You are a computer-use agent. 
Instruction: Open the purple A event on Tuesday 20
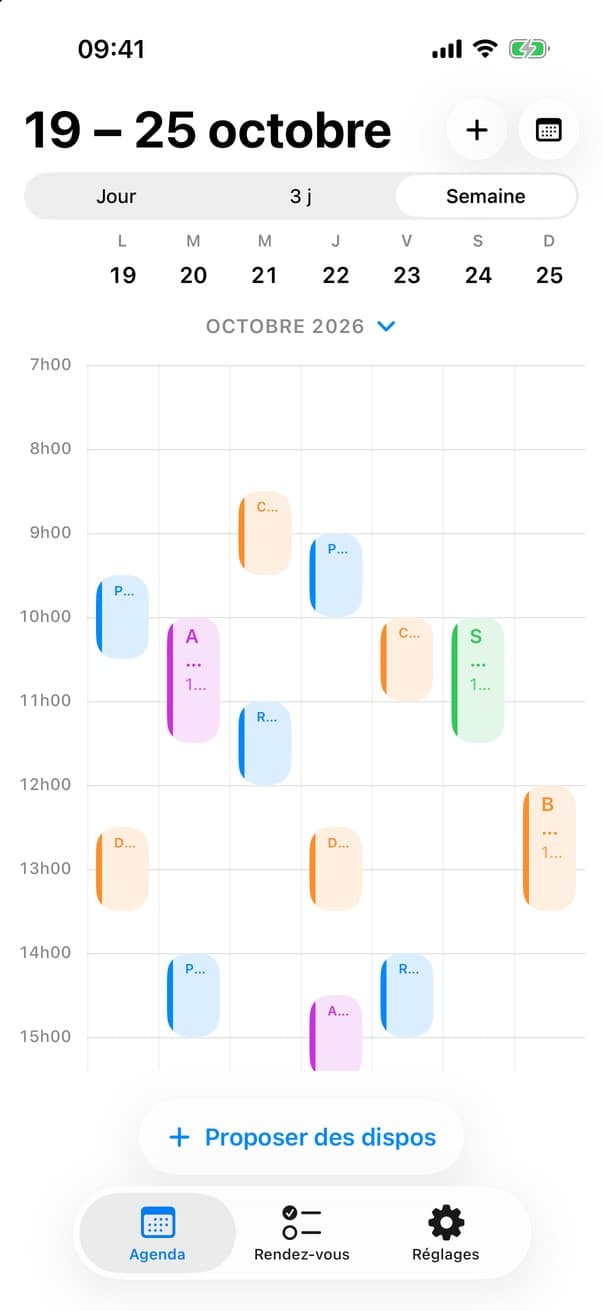coord(193,680)
